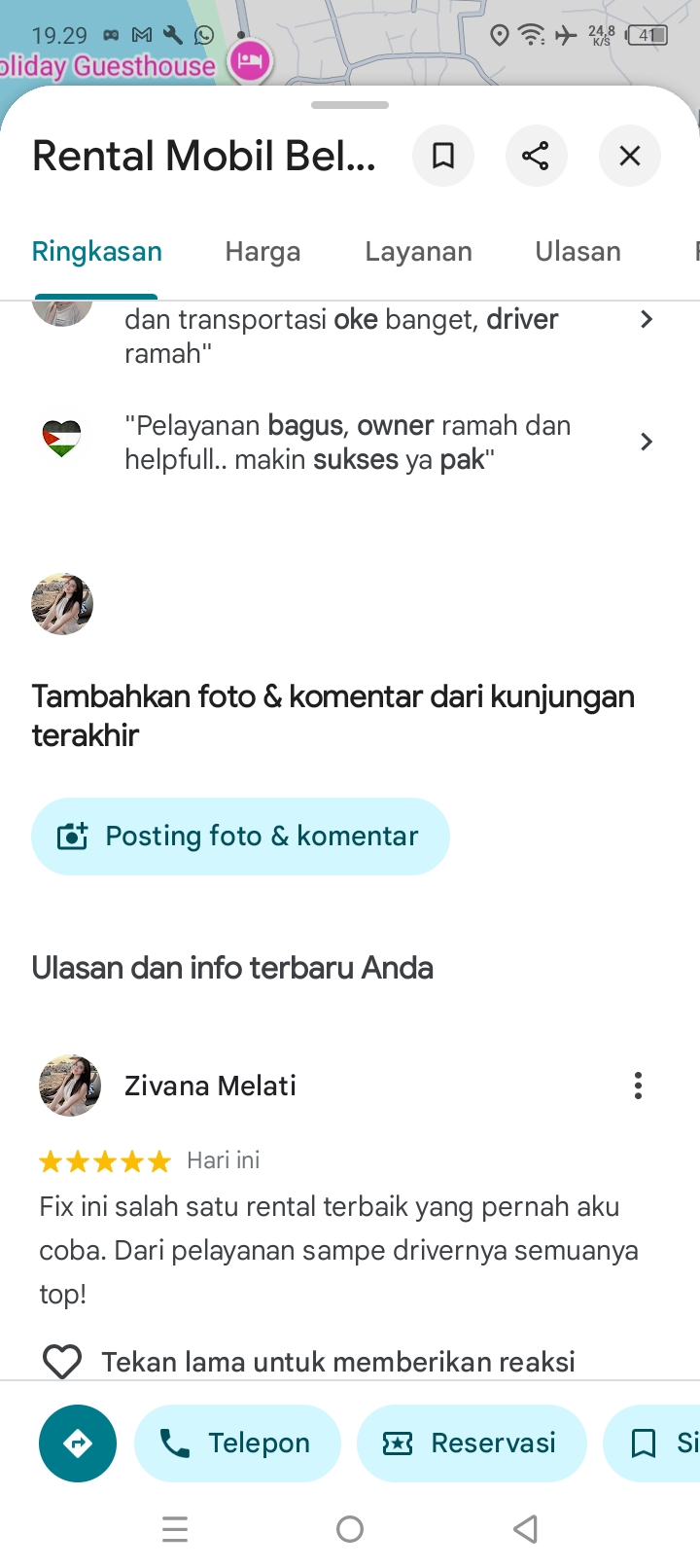Save this place with the bookmark icon
700x1568 pixels.
coord(443,156)
